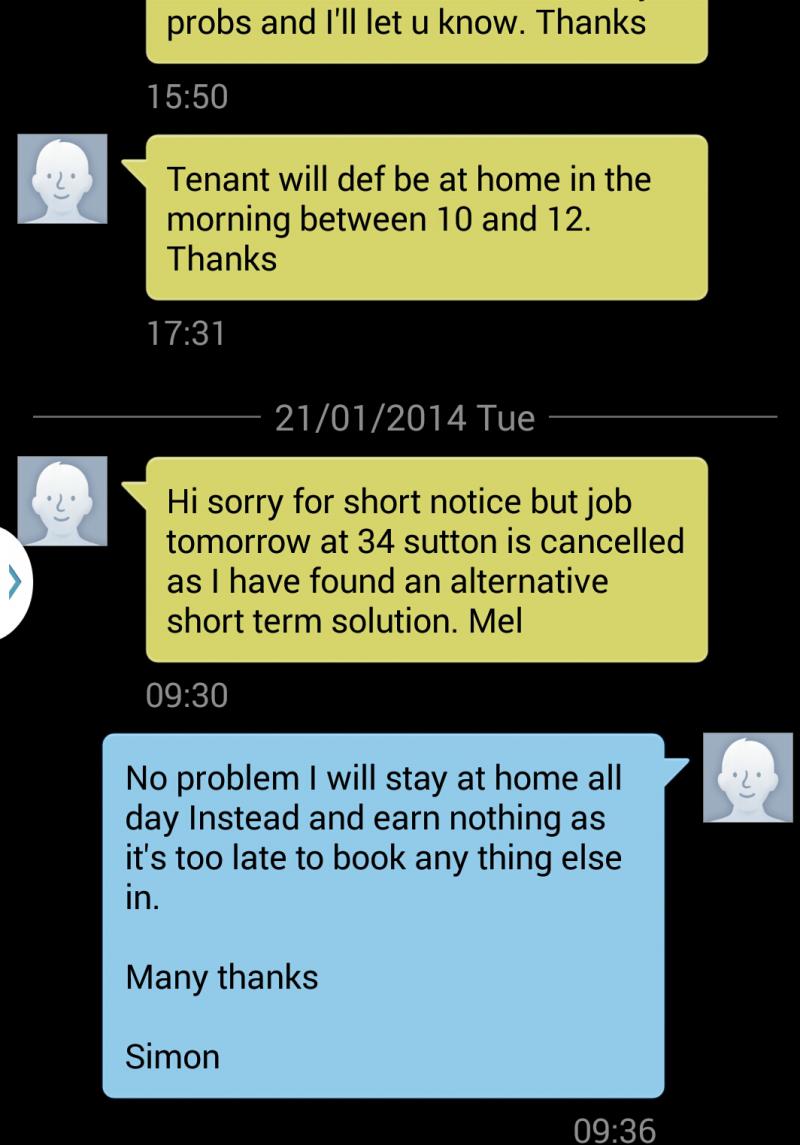The width and height of the screenshot is (800, 1145).
Task: Select the 'No problem I will stay' message bubble
Action: [x=384, y=915]
